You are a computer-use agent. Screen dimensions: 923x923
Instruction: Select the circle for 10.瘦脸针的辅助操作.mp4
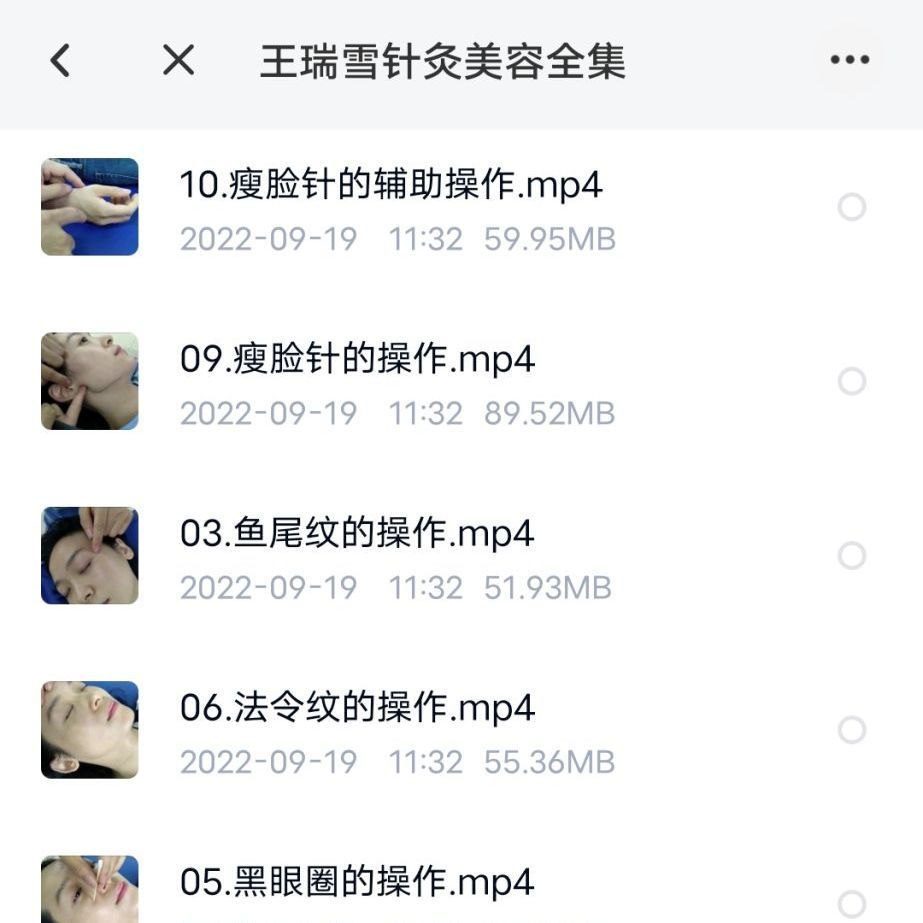pyautogui.click(x=851, y=207)
